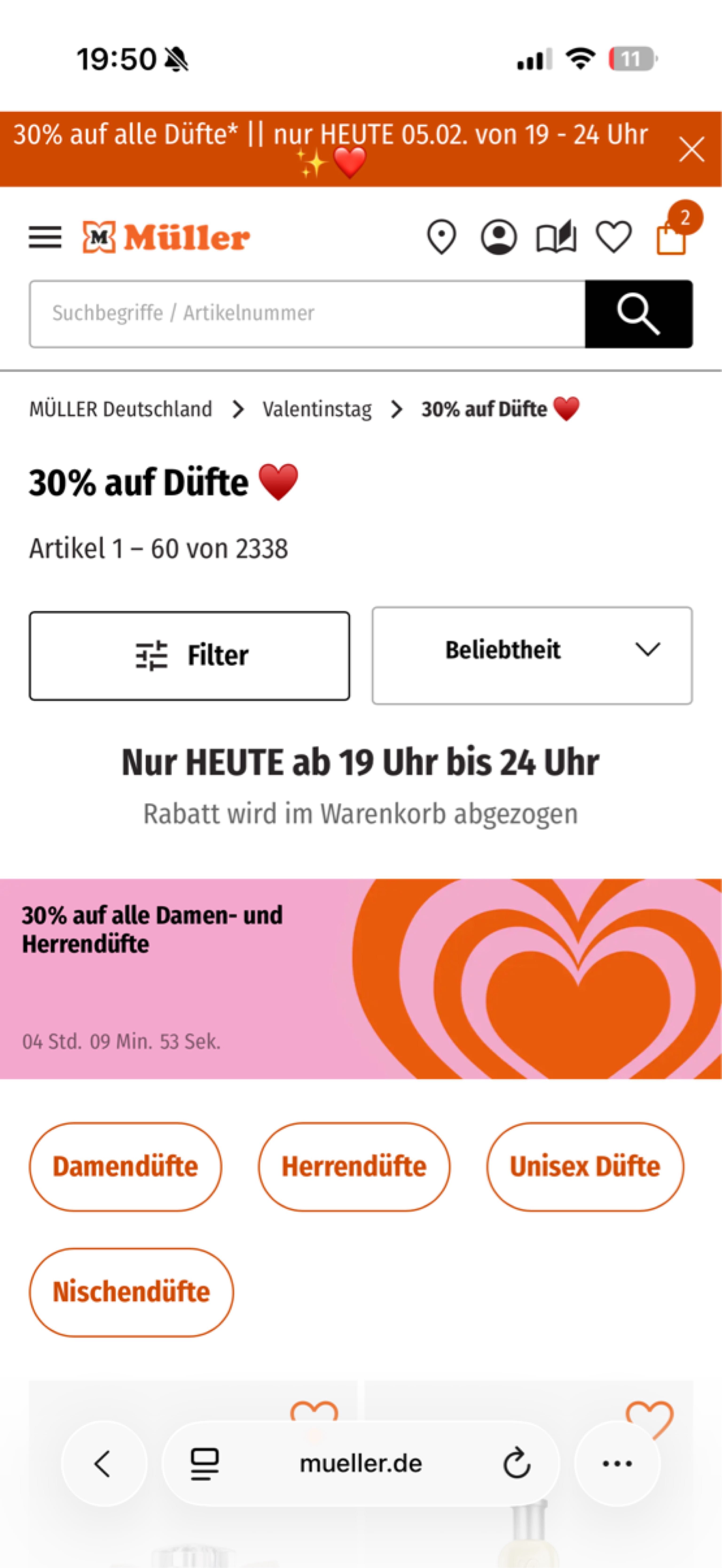Navigate to MÜLLER Deutschland breadcrumb
This screenshot has width=722, height=1568.
[x=121, y=409]
